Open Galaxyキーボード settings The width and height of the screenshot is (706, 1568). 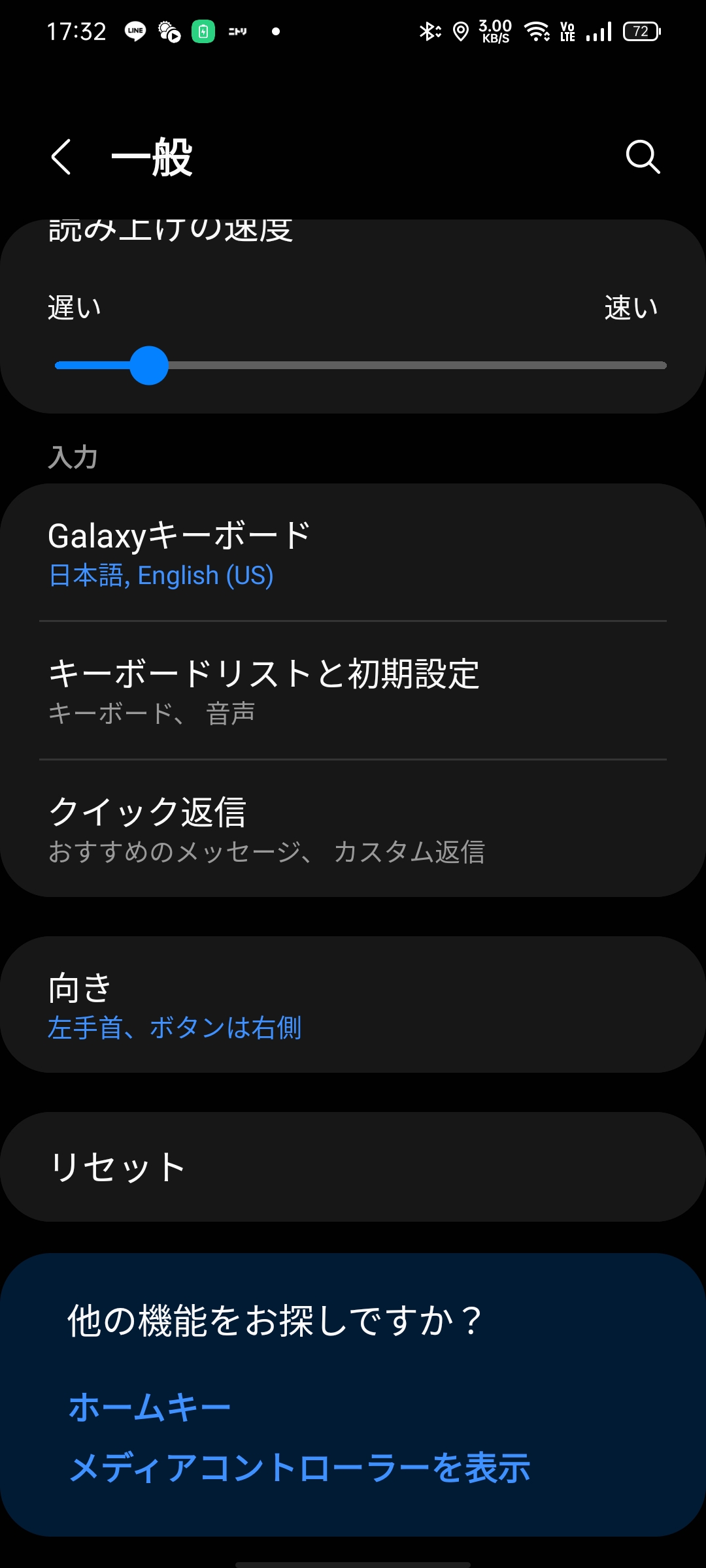pos(353,553)
